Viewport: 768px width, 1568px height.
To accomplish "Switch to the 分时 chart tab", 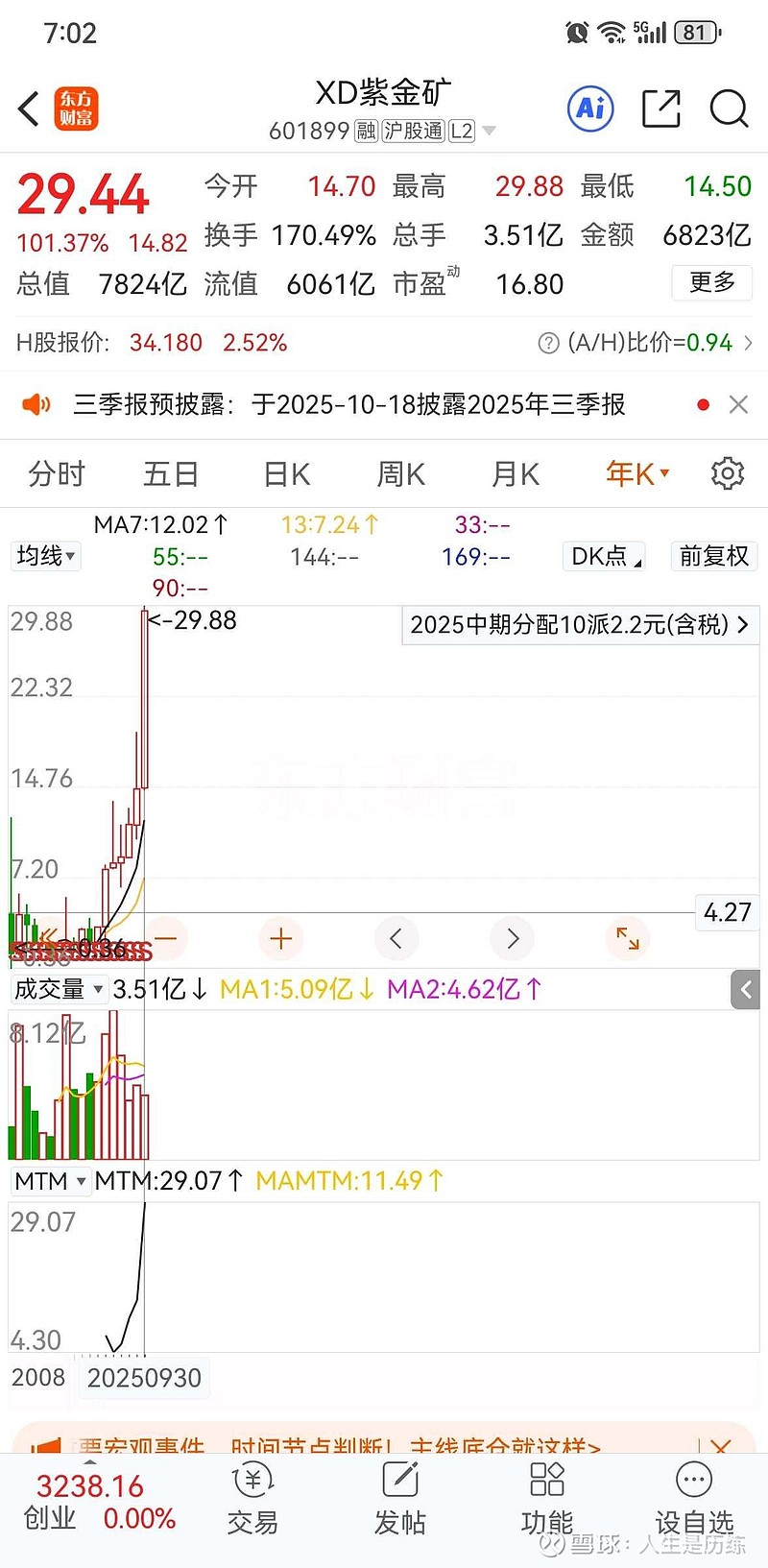I will [57, 473].
